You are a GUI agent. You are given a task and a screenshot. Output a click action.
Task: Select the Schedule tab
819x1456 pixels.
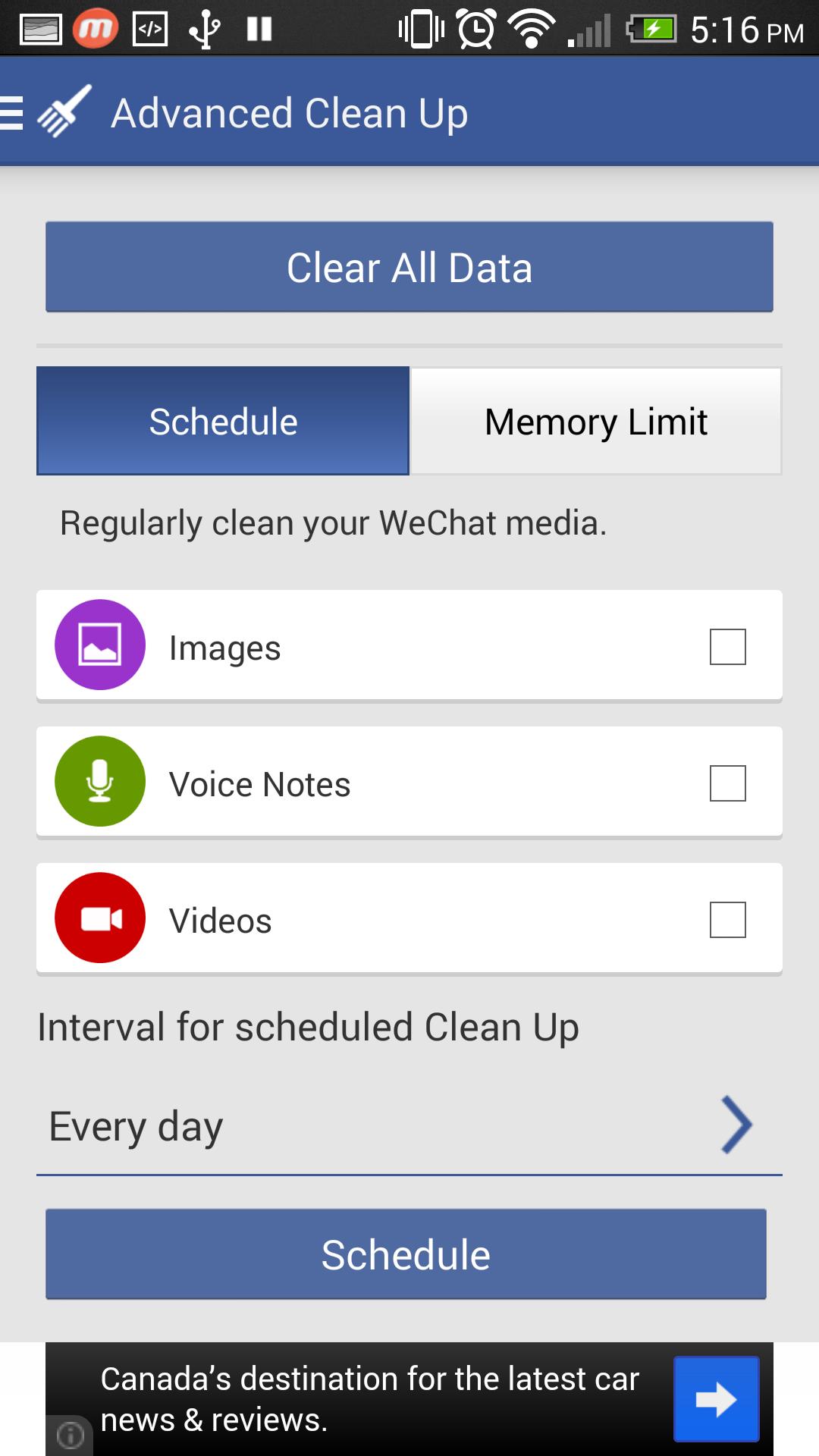click(x=222, y=420)
